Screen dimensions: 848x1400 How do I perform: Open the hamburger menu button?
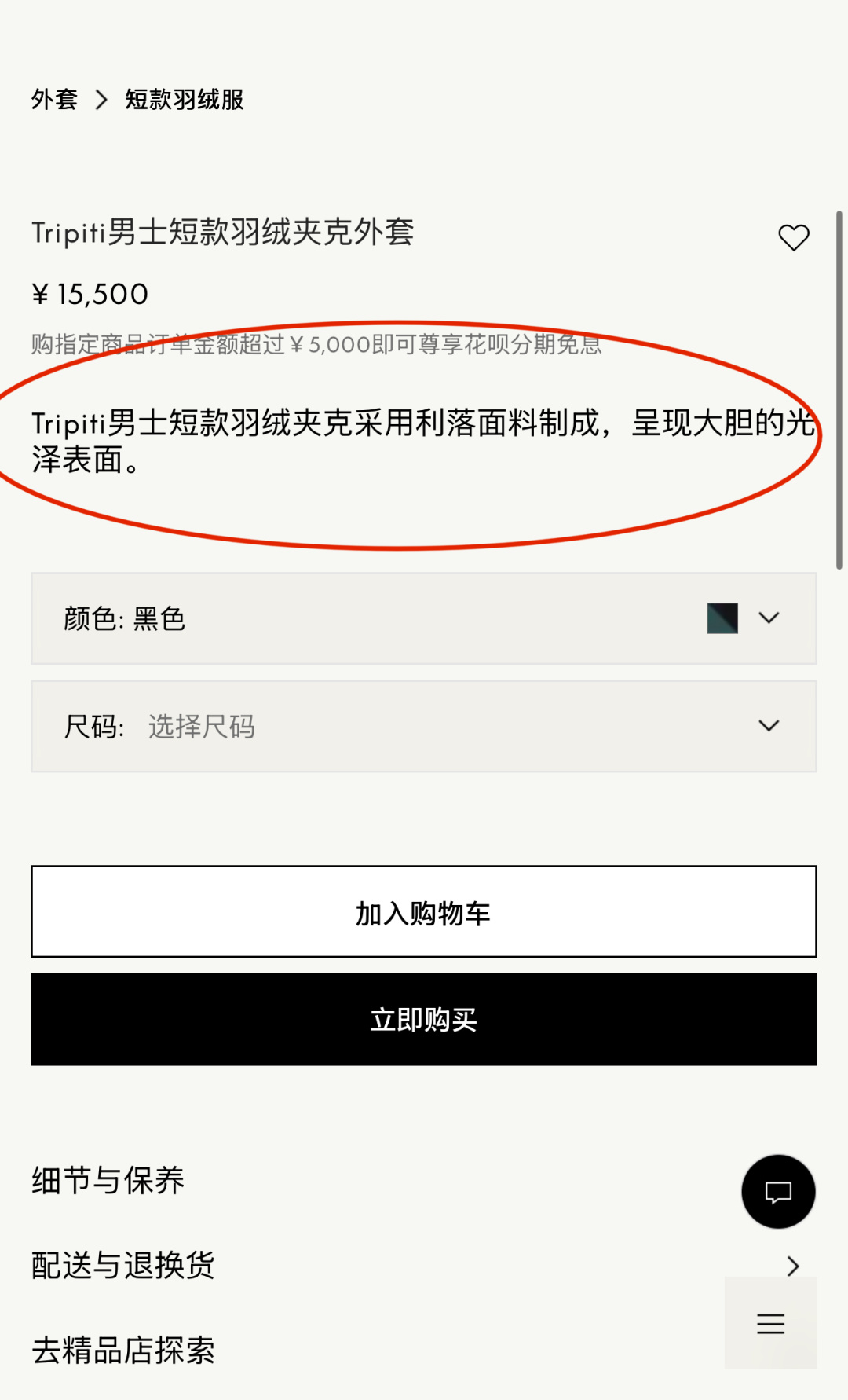coord(770,1324)
